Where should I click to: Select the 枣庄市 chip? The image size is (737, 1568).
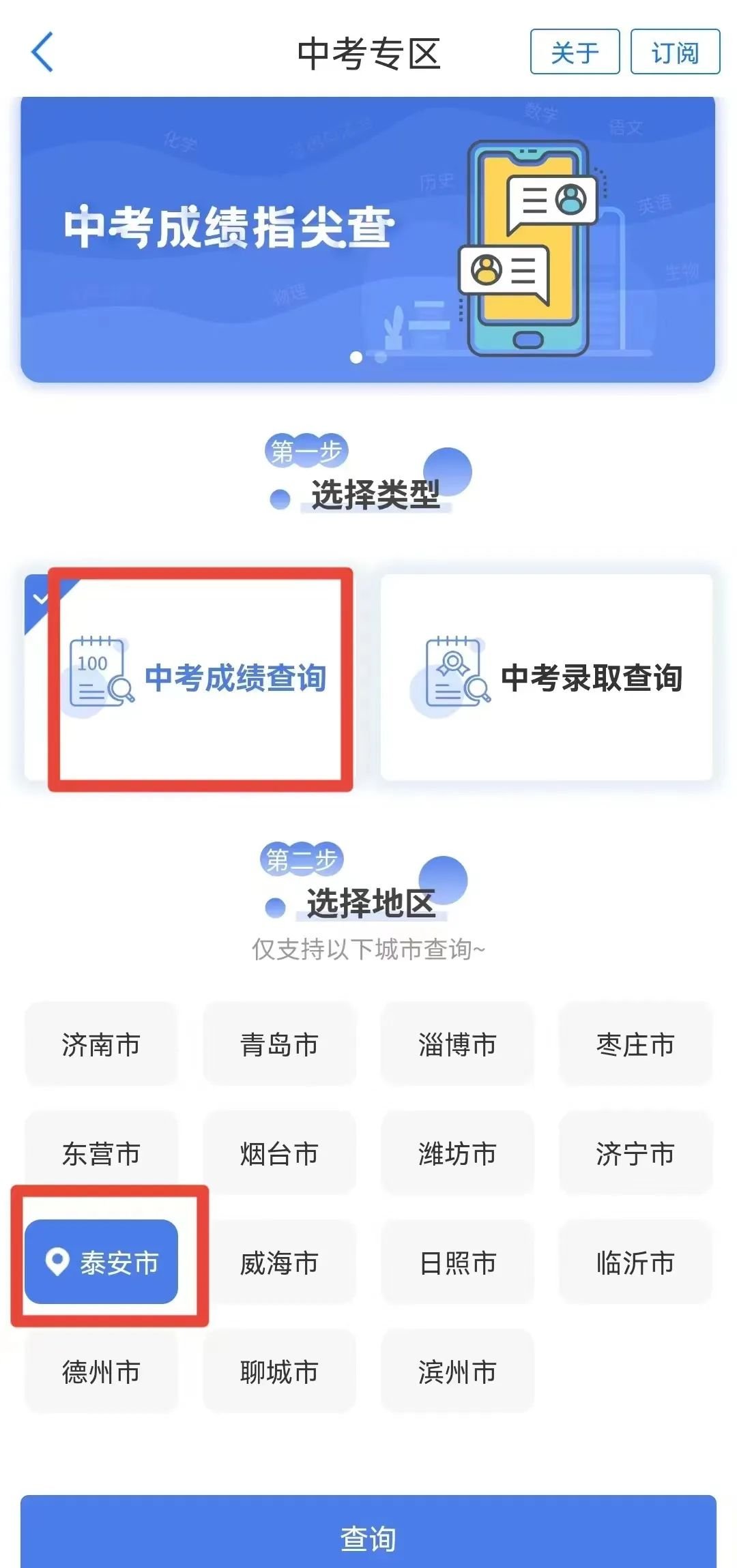click(x=635, y=1044)
